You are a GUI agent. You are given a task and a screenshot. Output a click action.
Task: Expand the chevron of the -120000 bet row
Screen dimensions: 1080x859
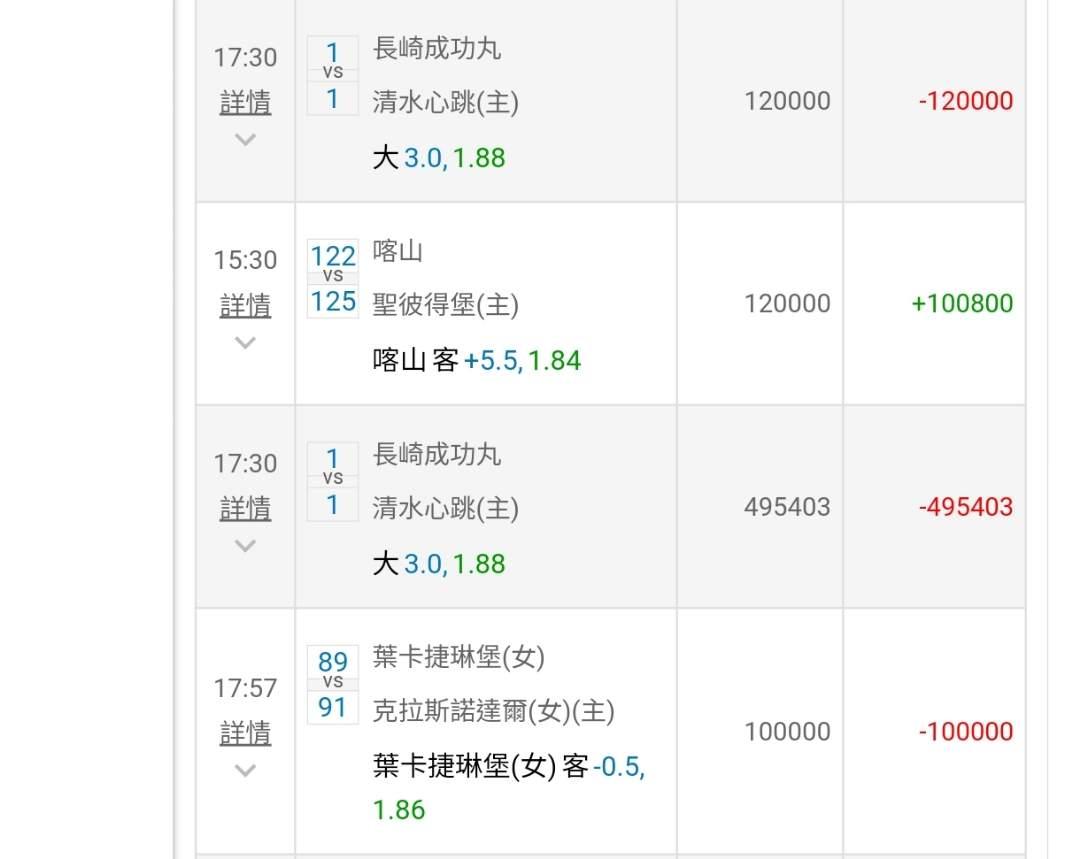click(245, 140)
